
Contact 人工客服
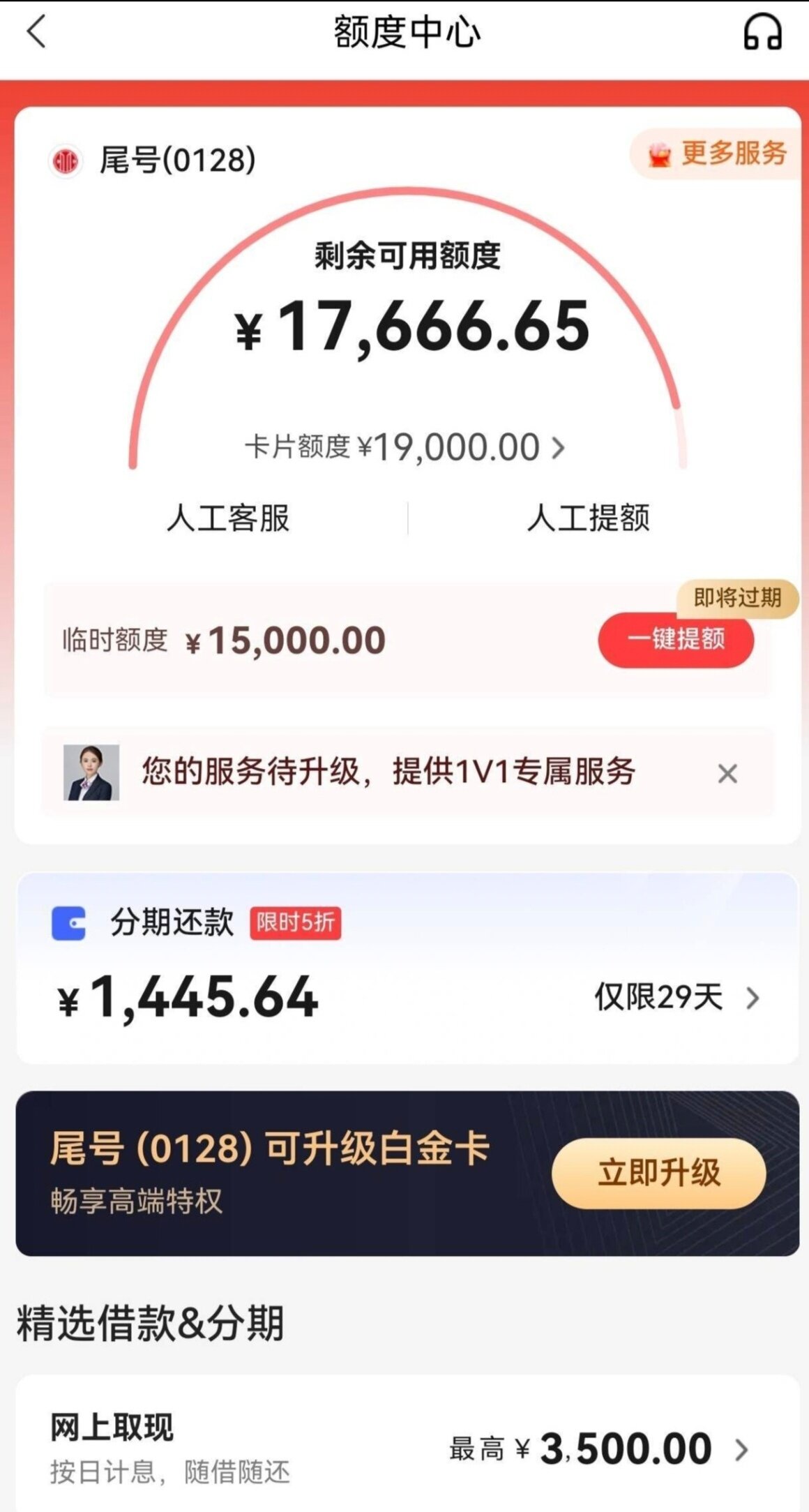228,518
